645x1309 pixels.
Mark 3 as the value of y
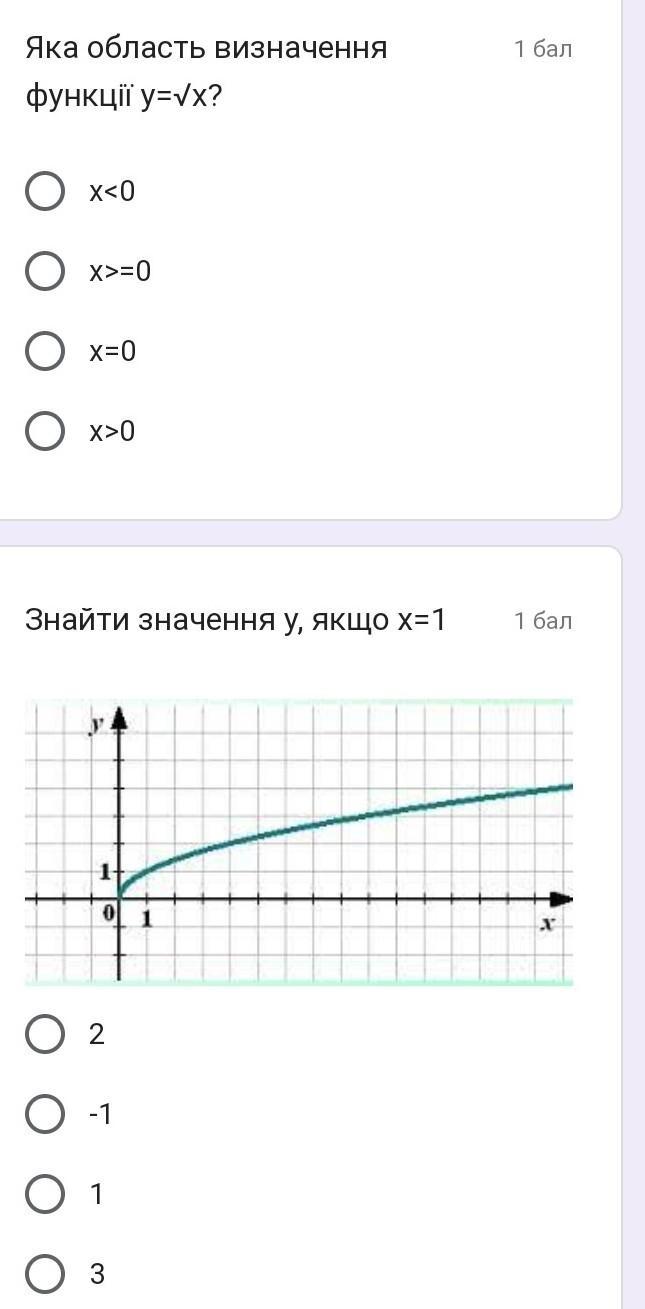(45, 1274)
